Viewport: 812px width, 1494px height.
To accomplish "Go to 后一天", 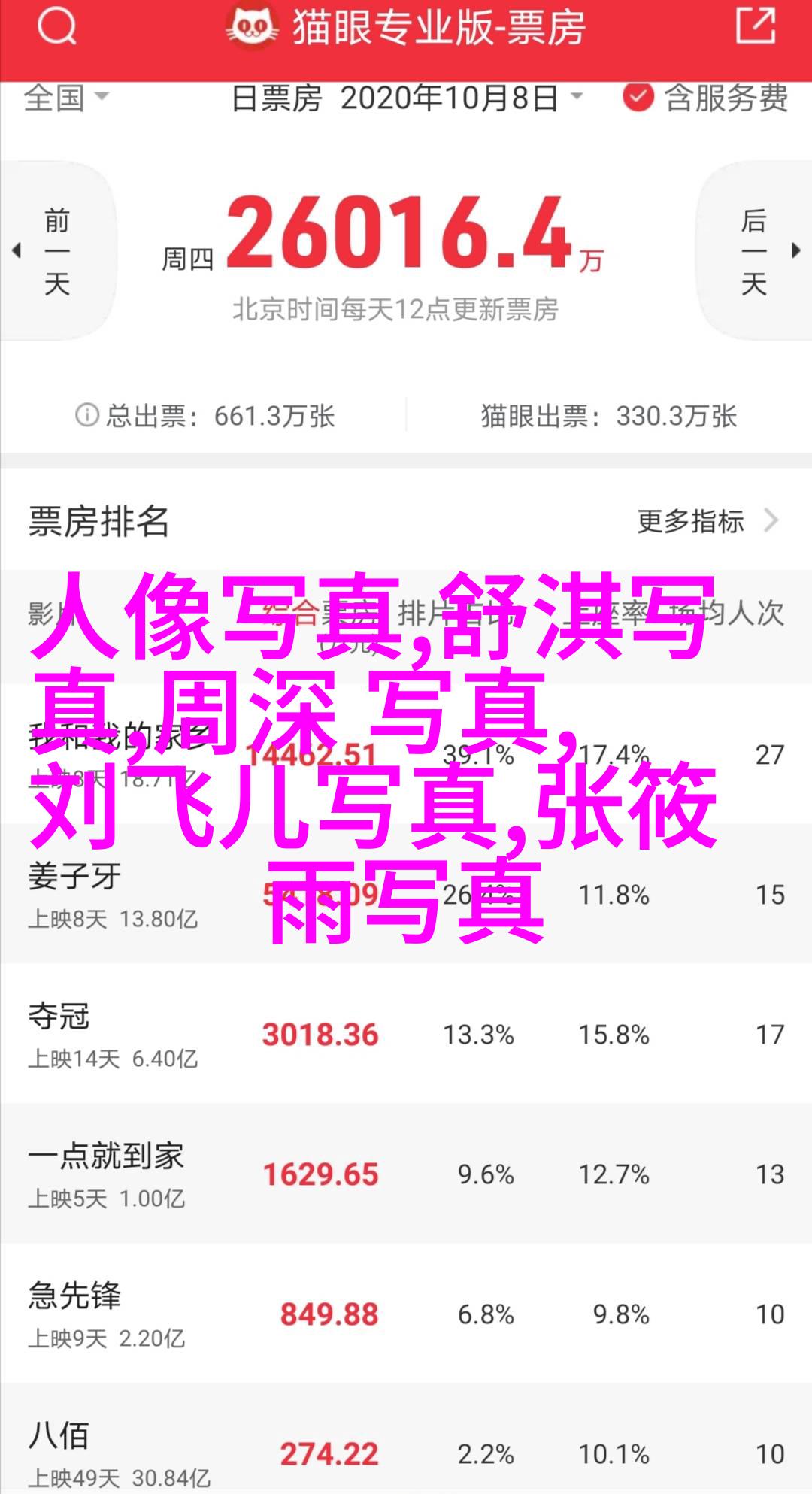I will click(755, 252).
